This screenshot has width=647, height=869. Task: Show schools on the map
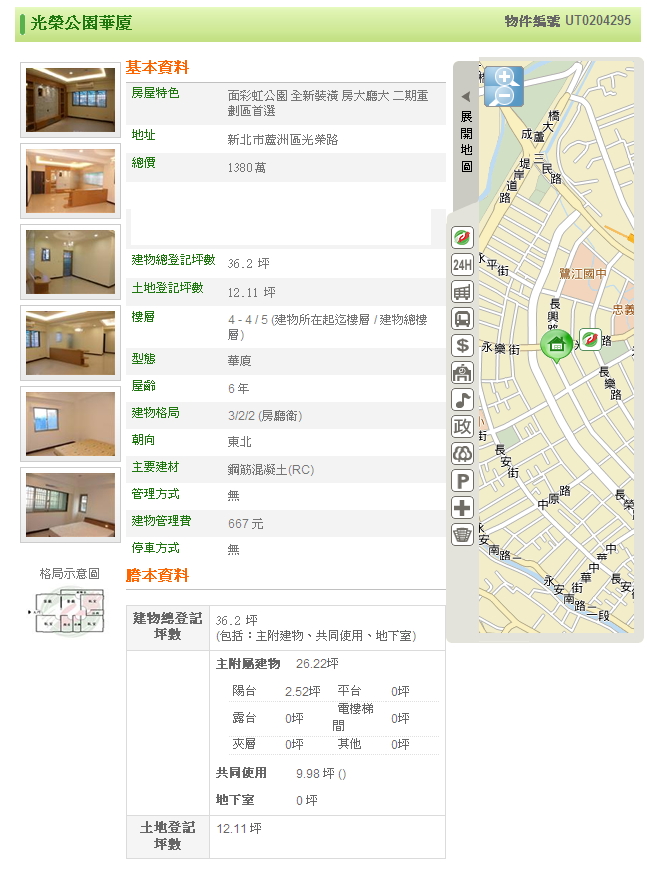(x=462, y=373)
